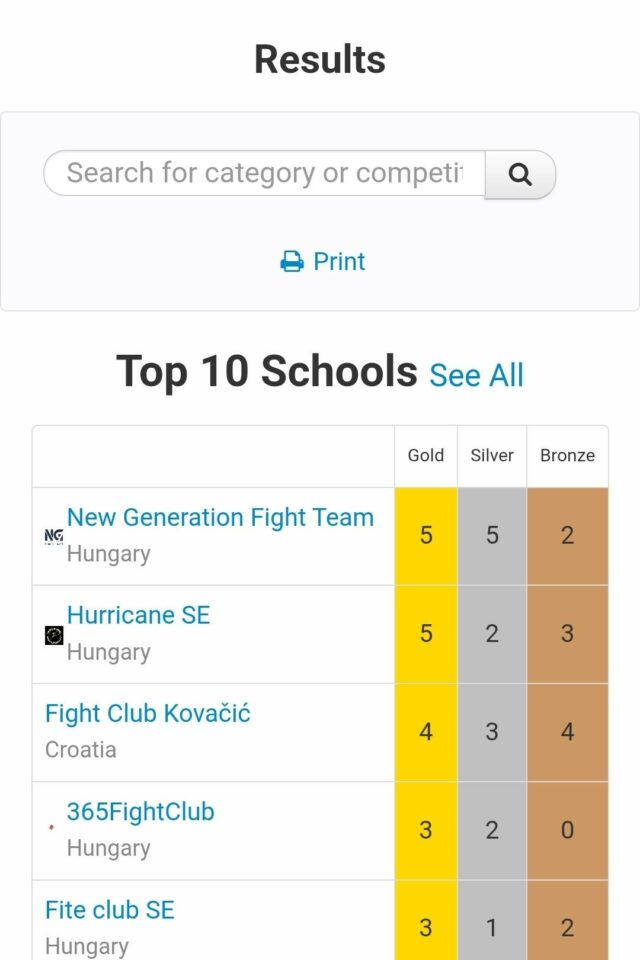Tap the search for category or competitor field
This screenshot has width=640, height=960.
pos(265,173)
